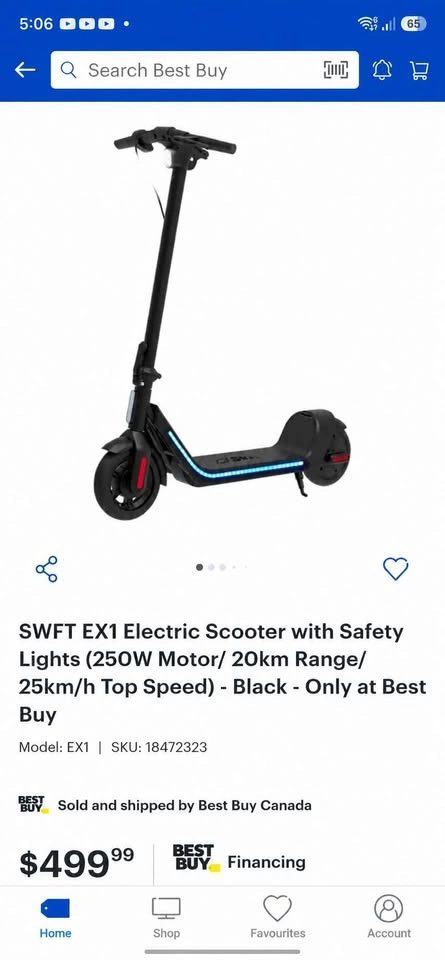Open the scooter product image
The width and height of the screenshot is (445, 960).
point(222,323)
